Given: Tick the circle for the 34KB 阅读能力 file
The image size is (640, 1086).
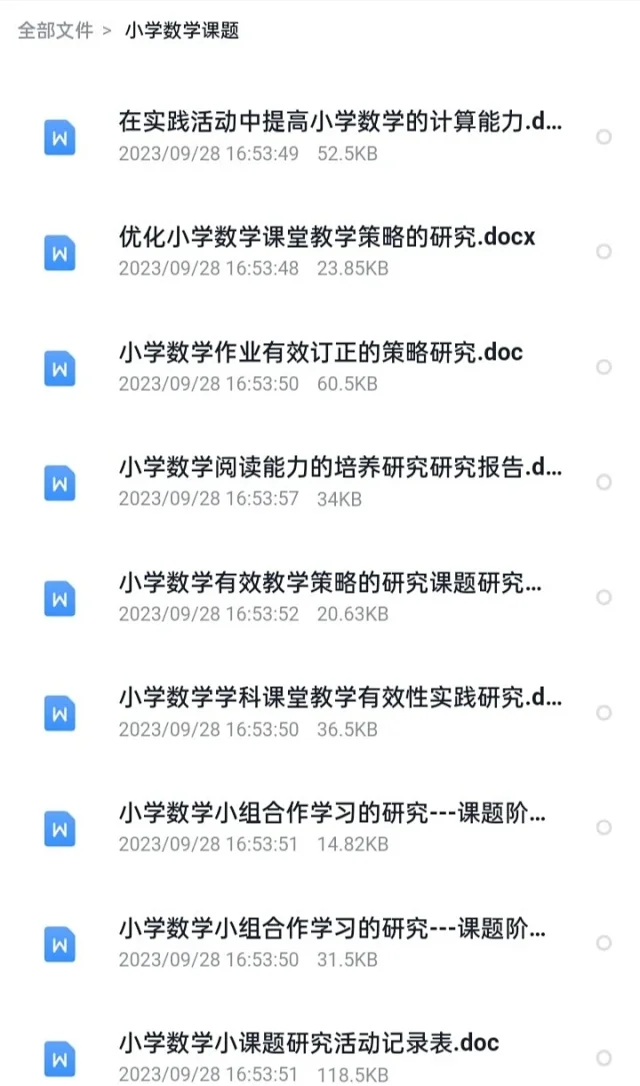Looking at the screenshot, I should point(604,481).
